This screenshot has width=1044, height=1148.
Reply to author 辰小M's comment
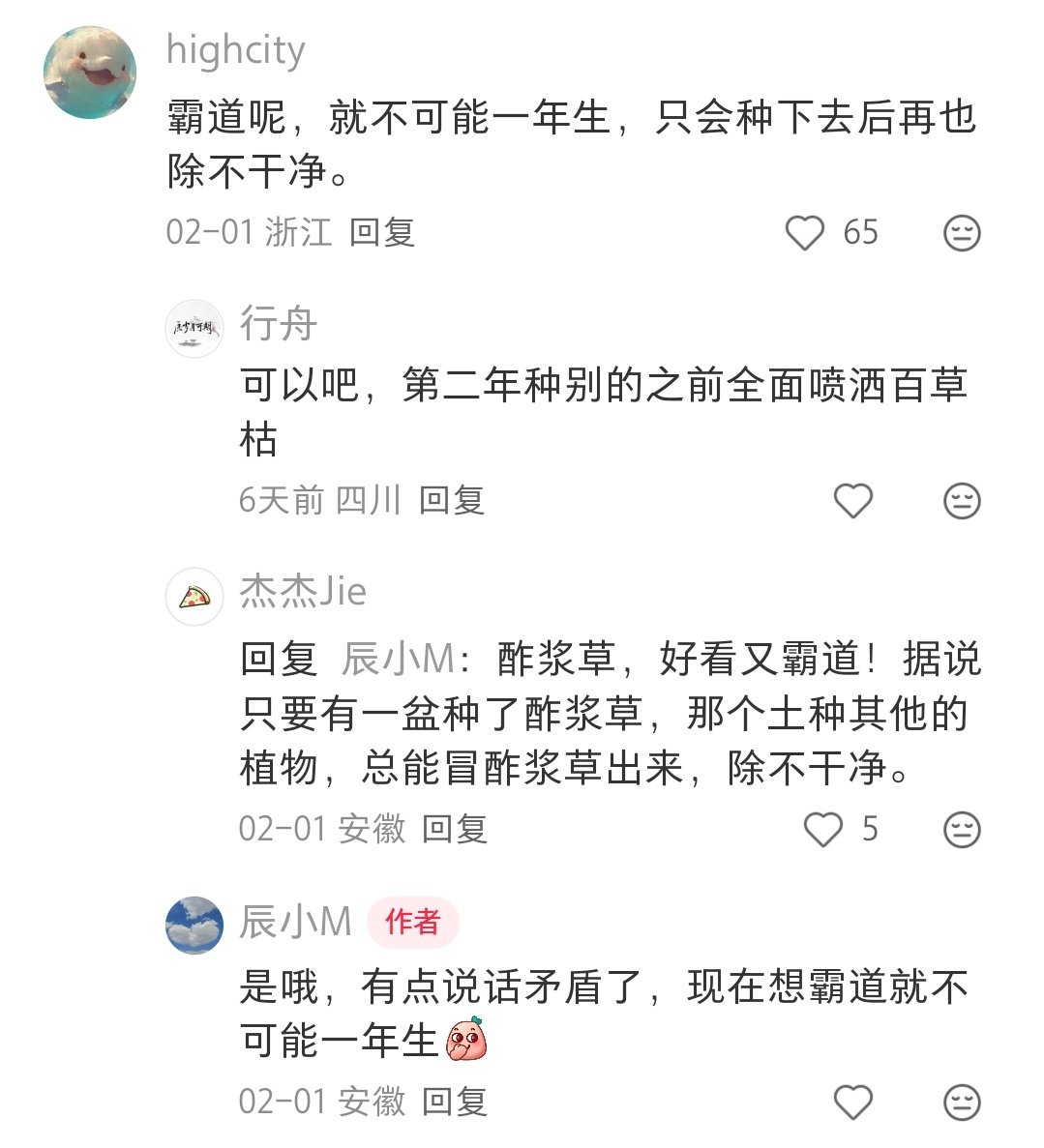[454, 1103]
